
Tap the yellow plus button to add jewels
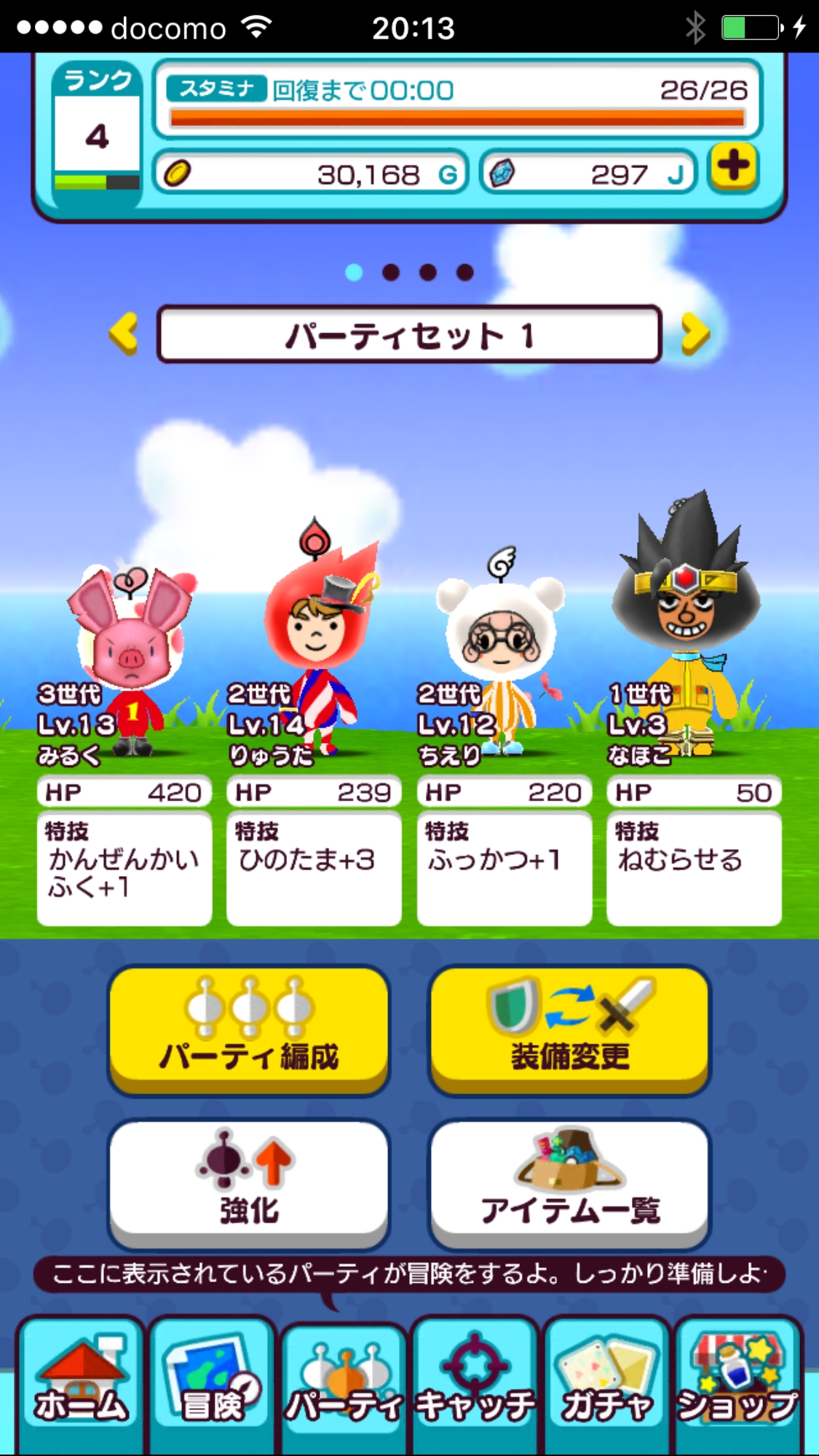point(734,168)
